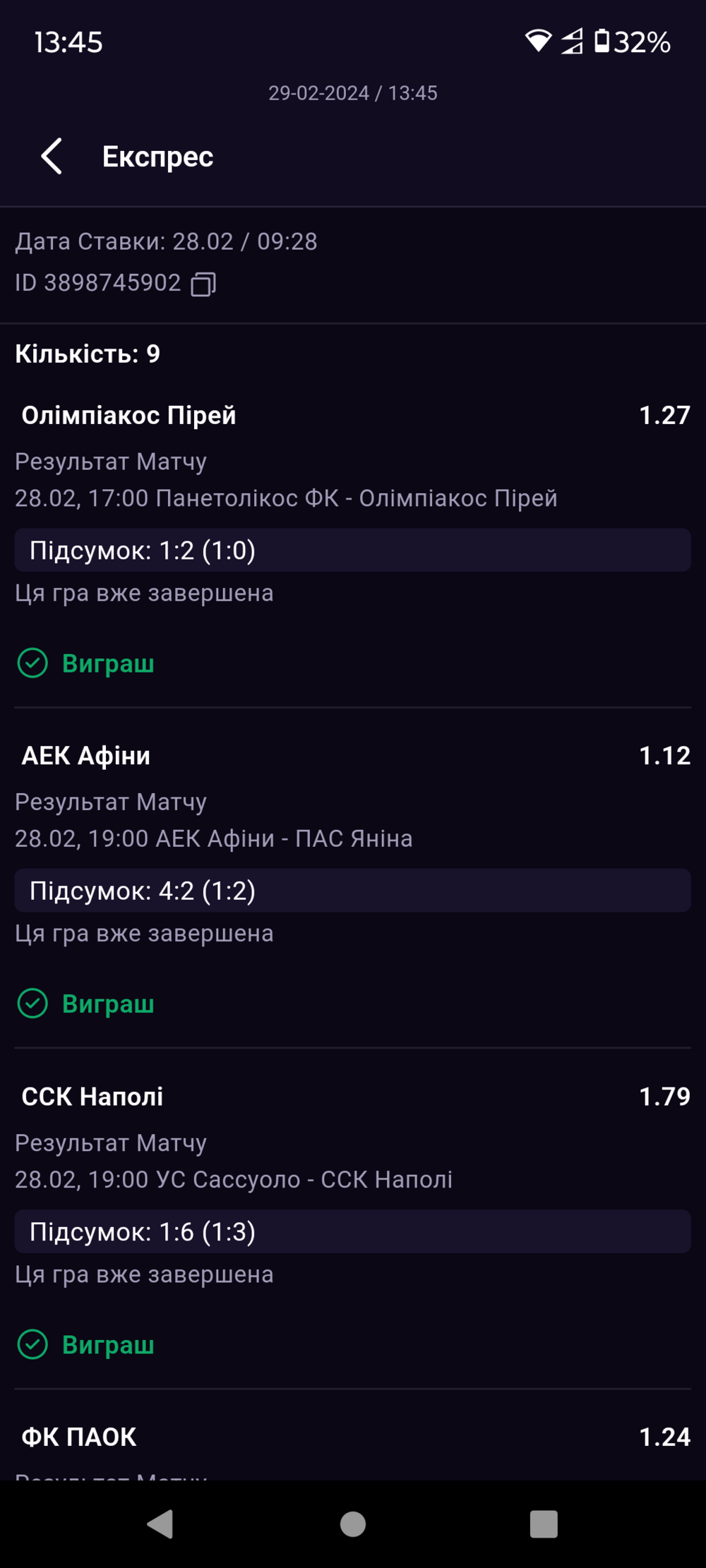Open the recent apps overview

544,1524
